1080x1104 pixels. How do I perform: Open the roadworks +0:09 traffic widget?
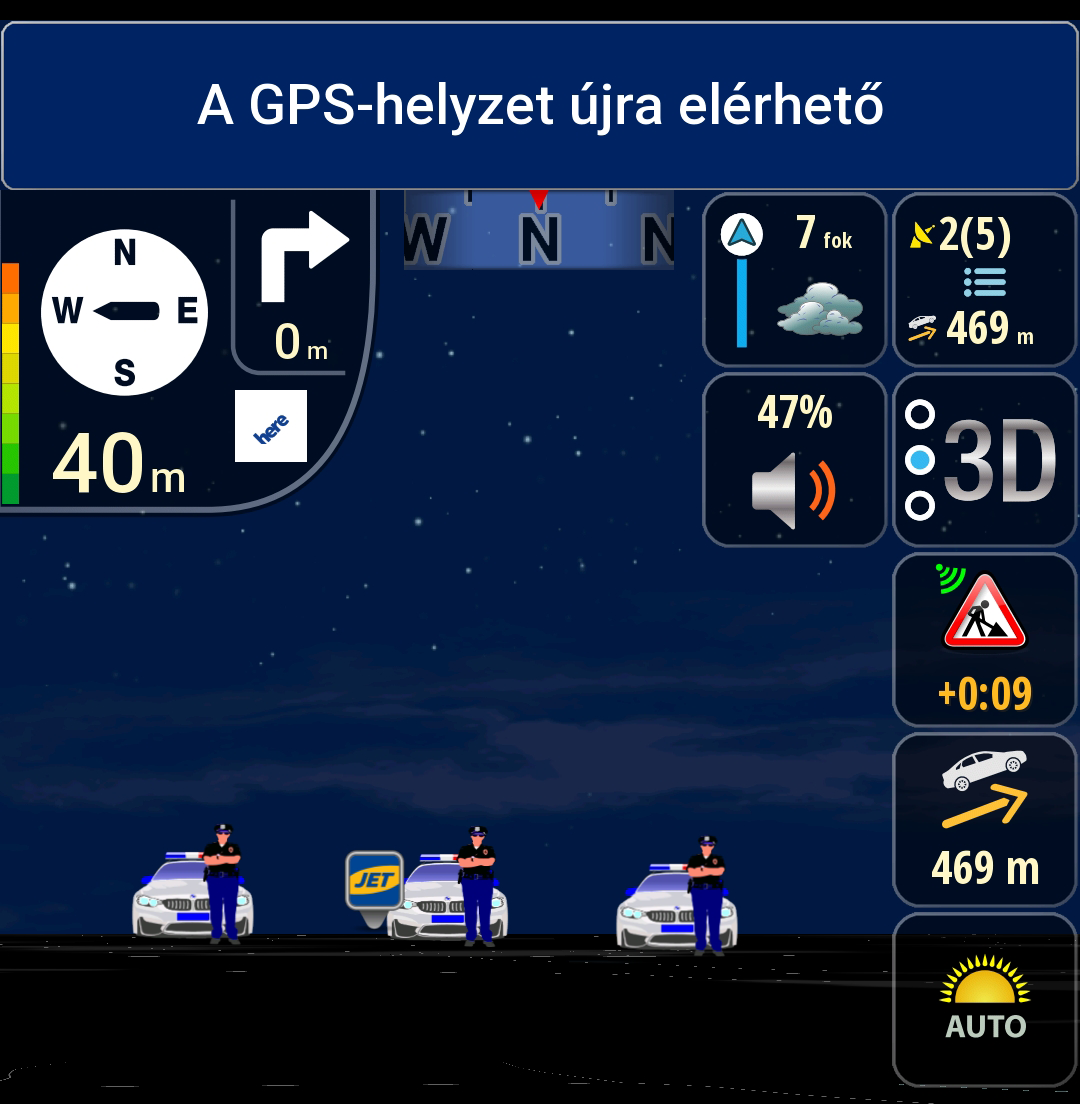(984, 640)
